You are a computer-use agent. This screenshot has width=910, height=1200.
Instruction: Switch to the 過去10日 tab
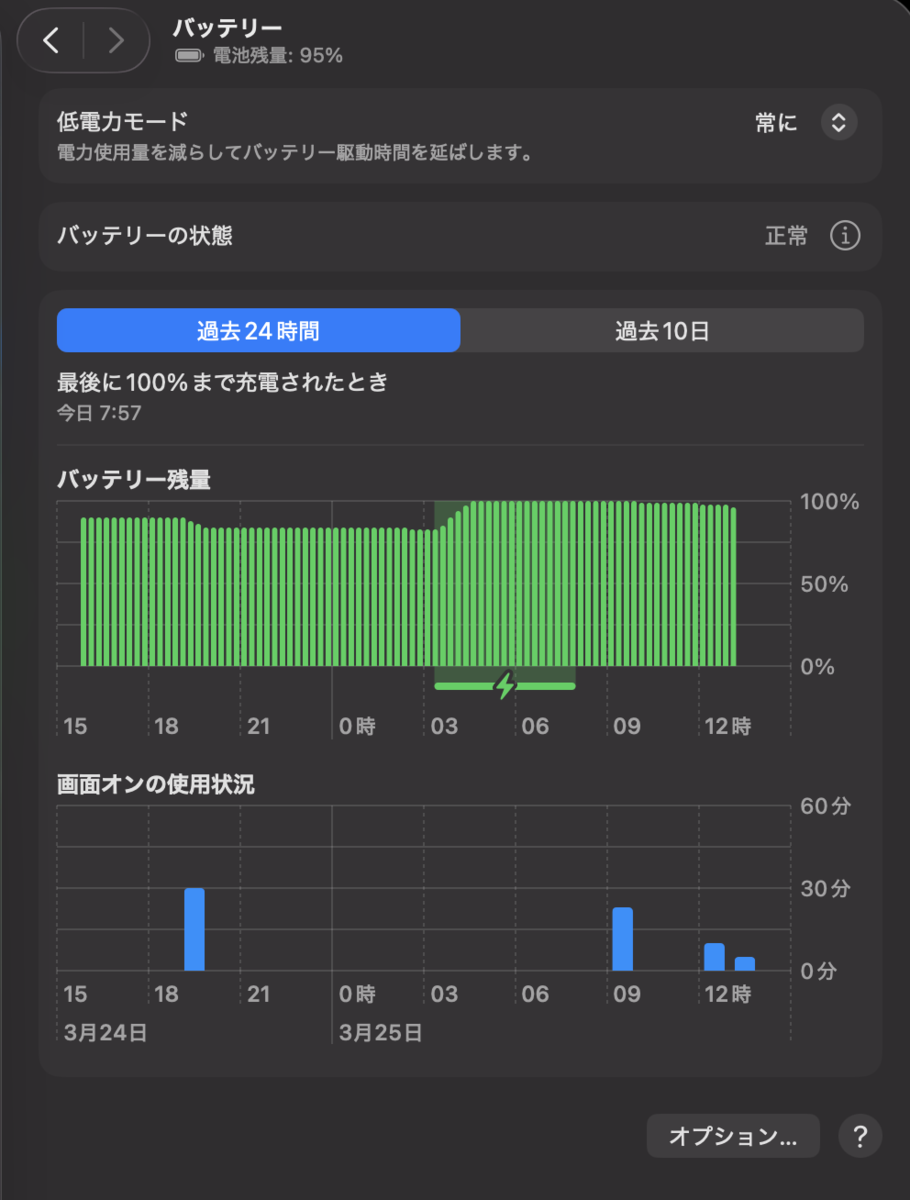[x=662, y=331]
